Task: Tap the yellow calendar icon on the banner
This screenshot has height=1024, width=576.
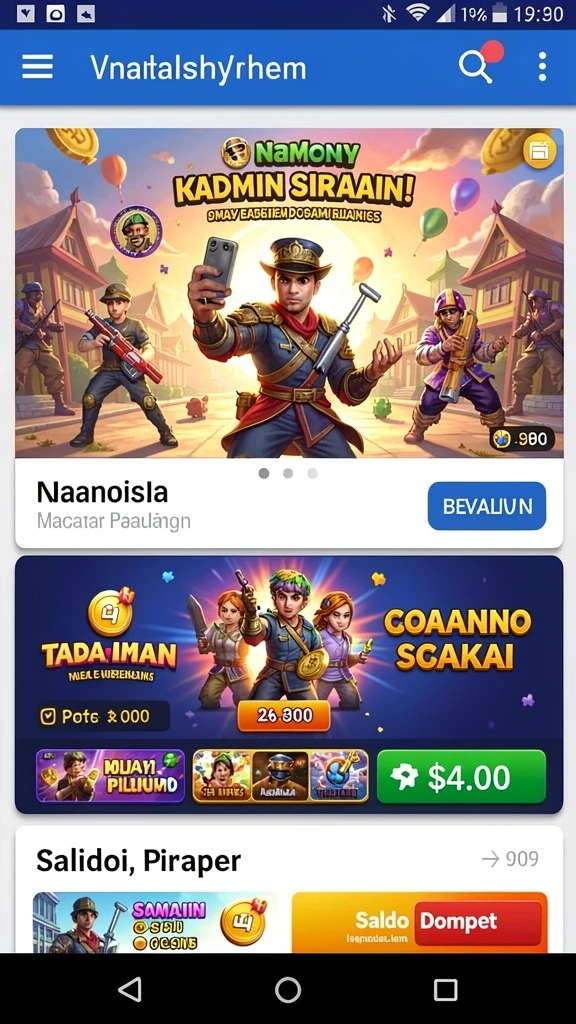Action: tap(539, 152)
